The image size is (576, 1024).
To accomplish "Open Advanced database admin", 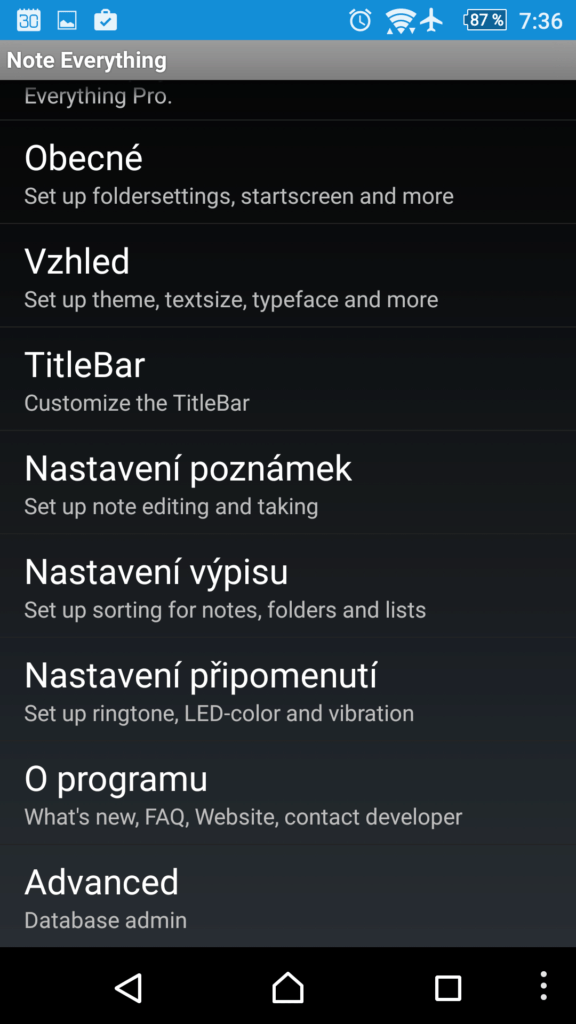I will (x=288, y=895).
